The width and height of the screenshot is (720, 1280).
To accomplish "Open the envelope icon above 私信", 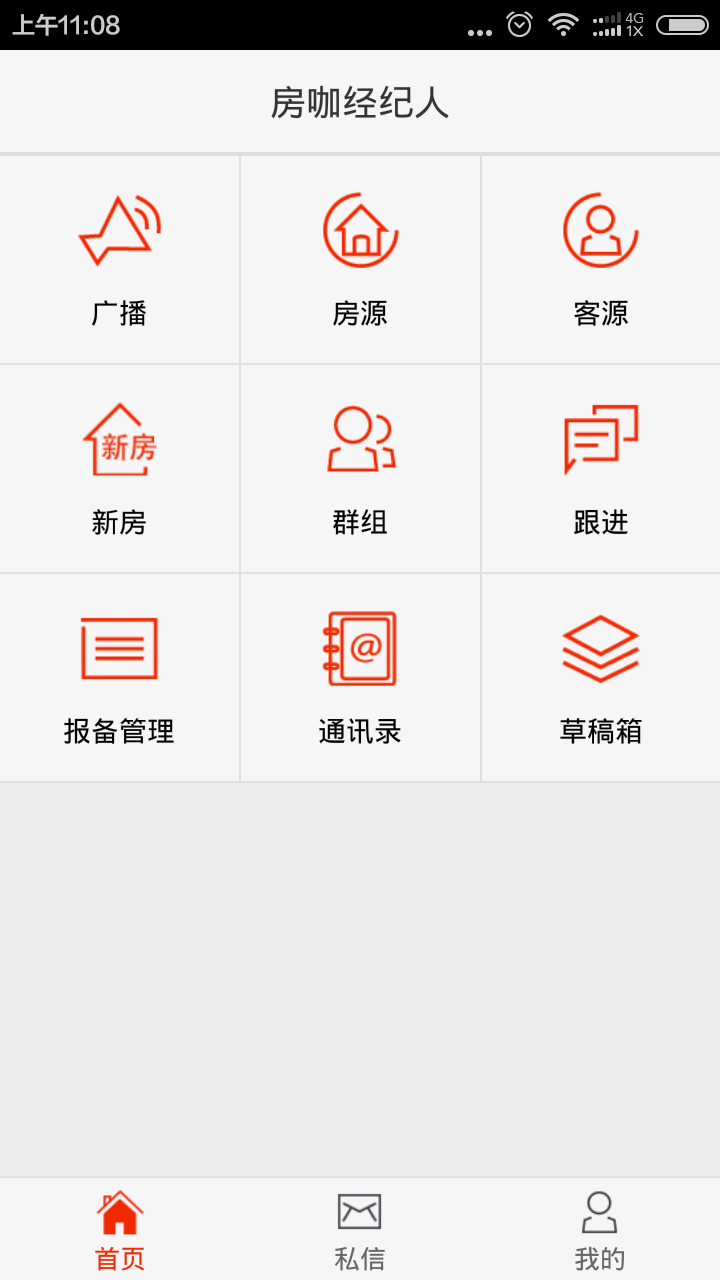I will (359, 1210).
